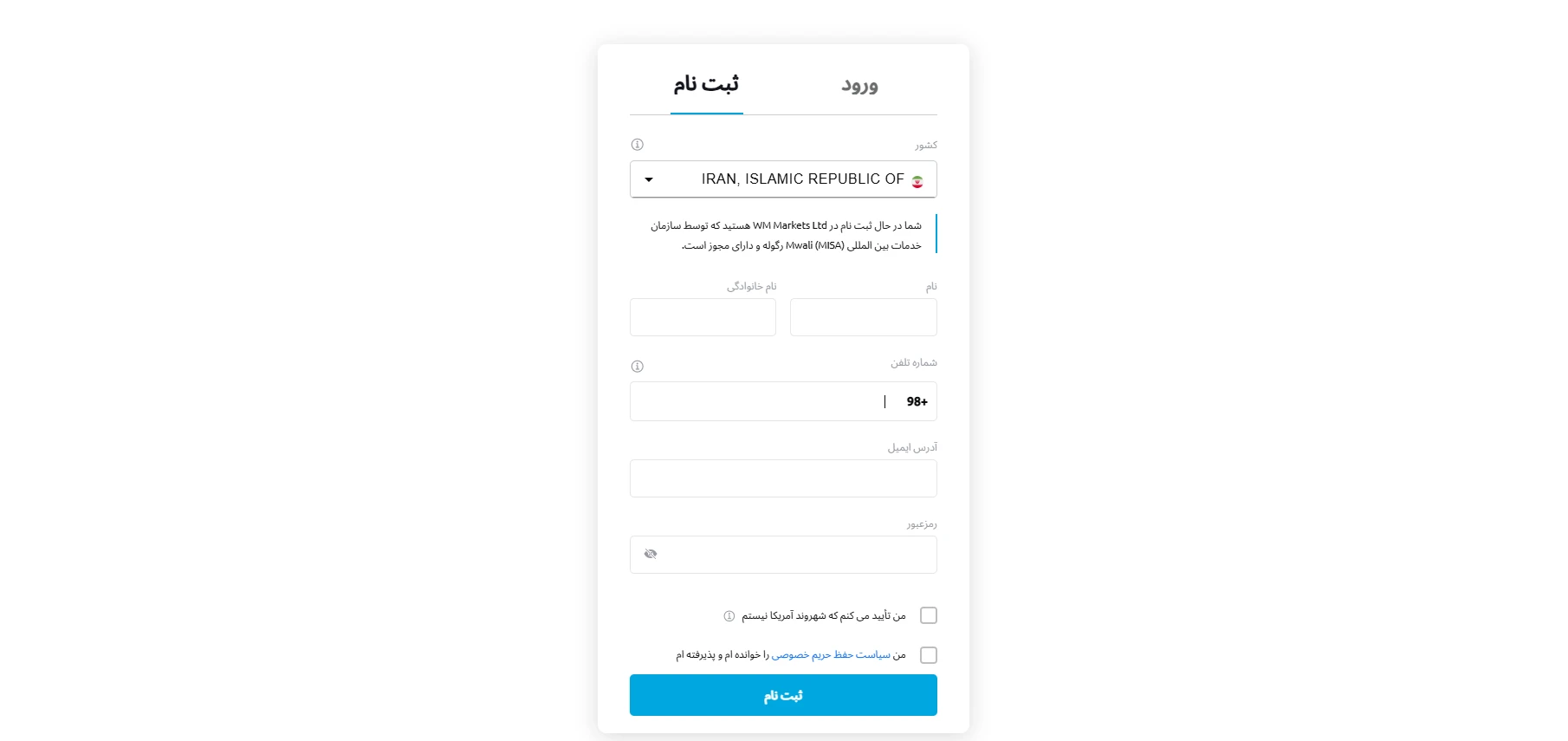
Task: Open the سیاست حفظ حریم خصوصی link
Action: tap(831, 655)
